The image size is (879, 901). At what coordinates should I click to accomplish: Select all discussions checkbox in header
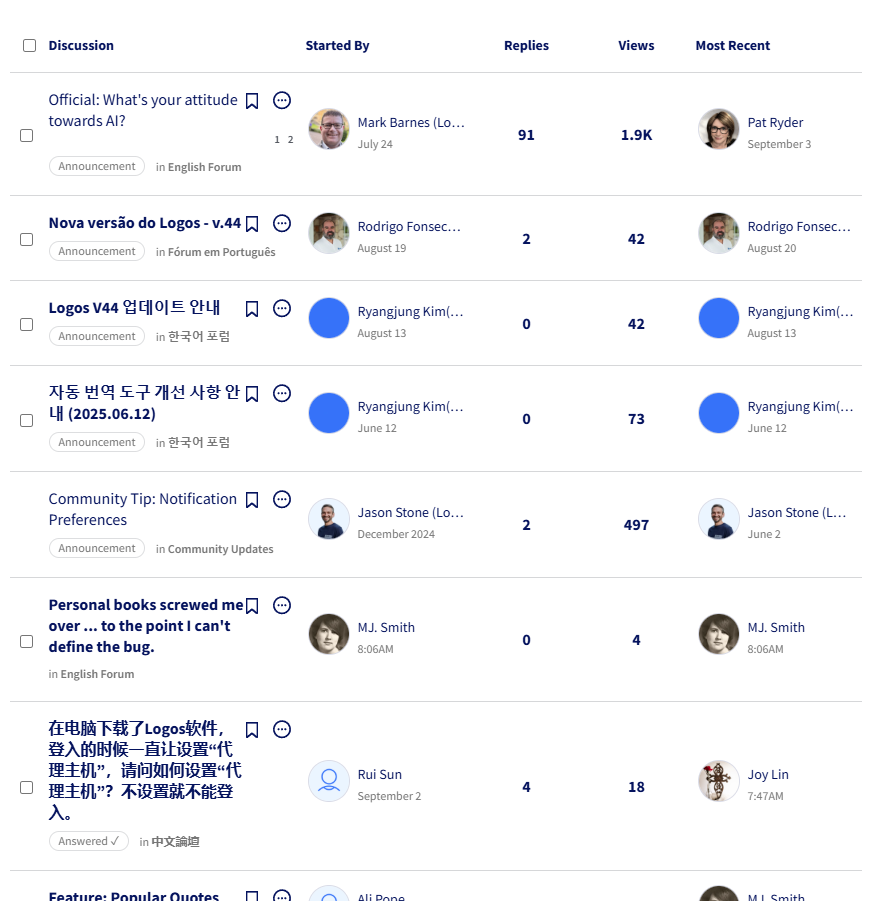29,46
